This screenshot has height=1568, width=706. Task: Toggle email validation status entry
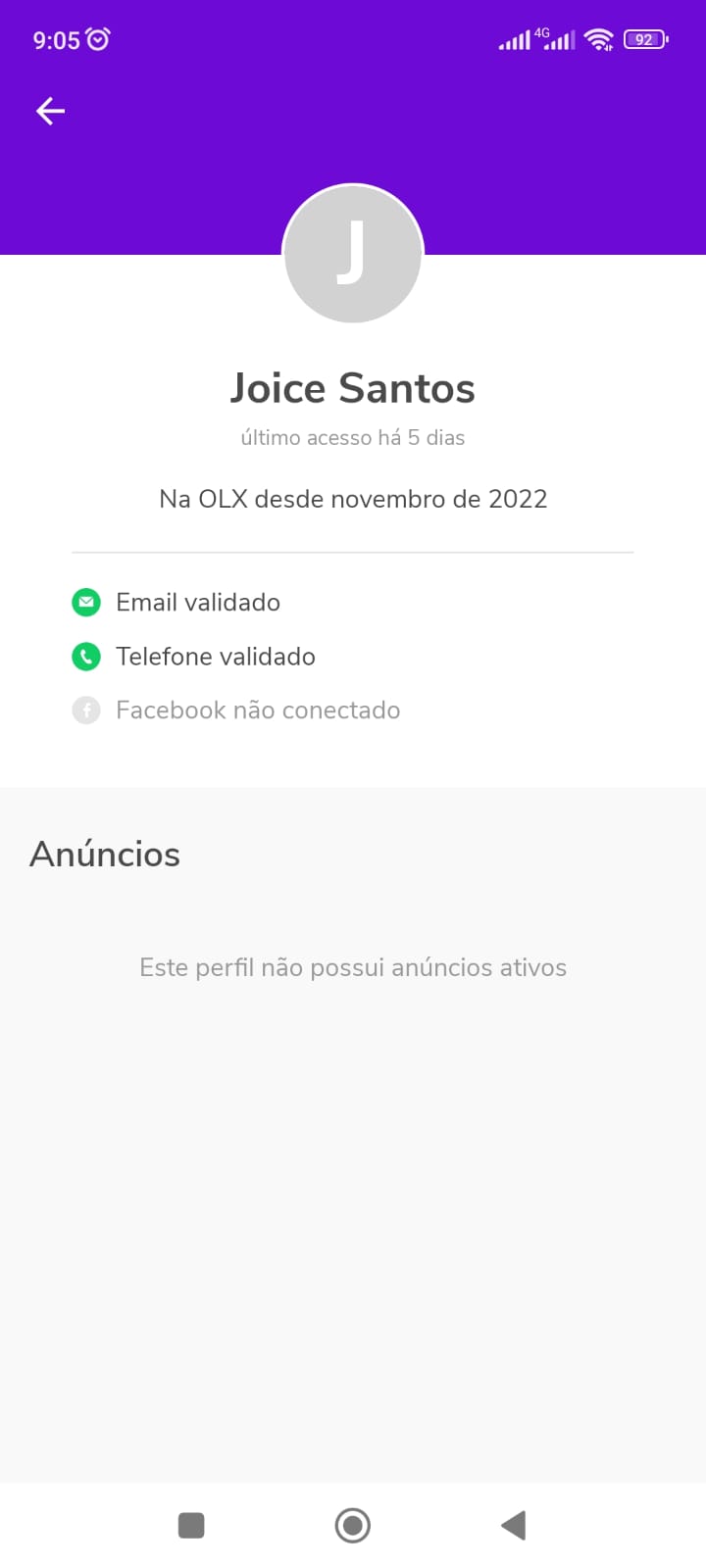point(198,602)
